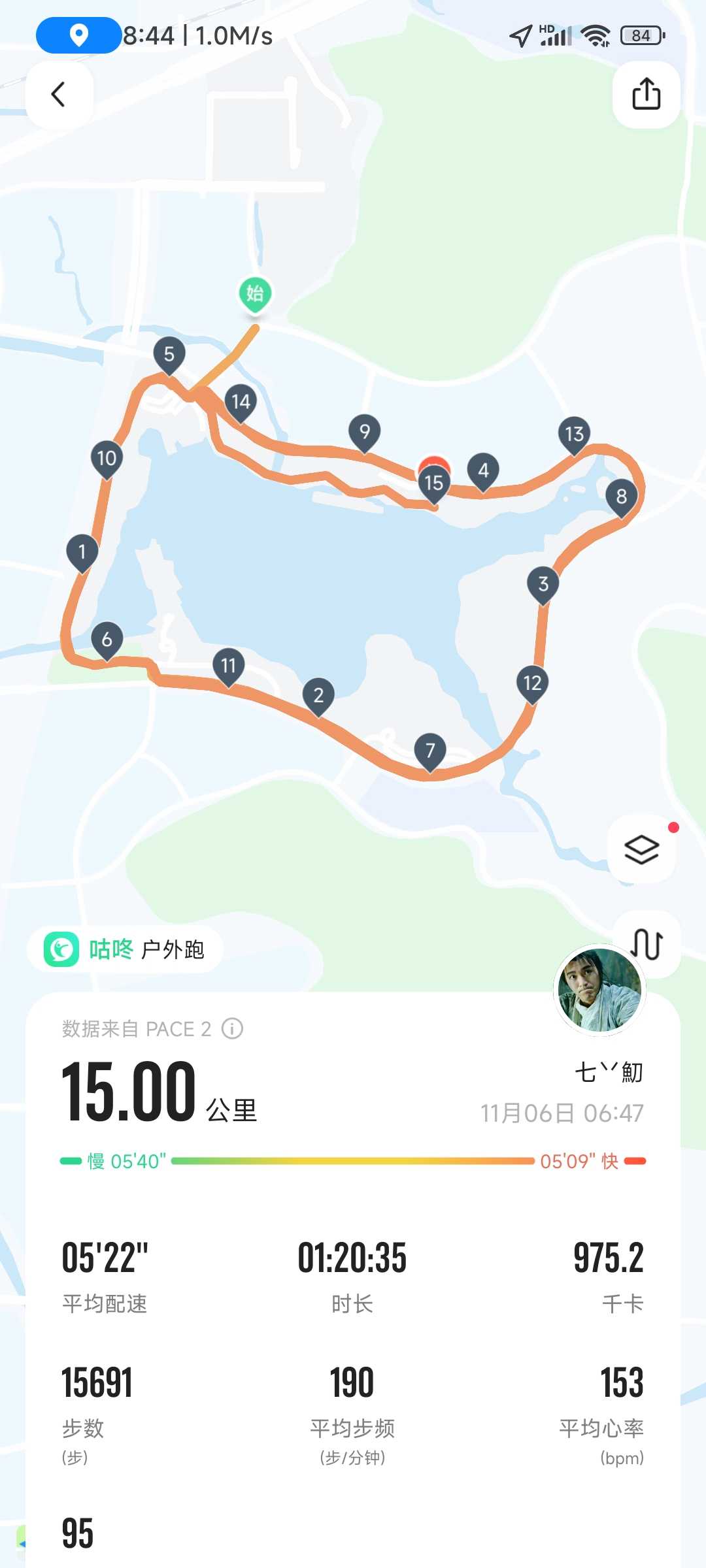The image size is (706, 1568).
Task: Share this running record
Action: 646,95
